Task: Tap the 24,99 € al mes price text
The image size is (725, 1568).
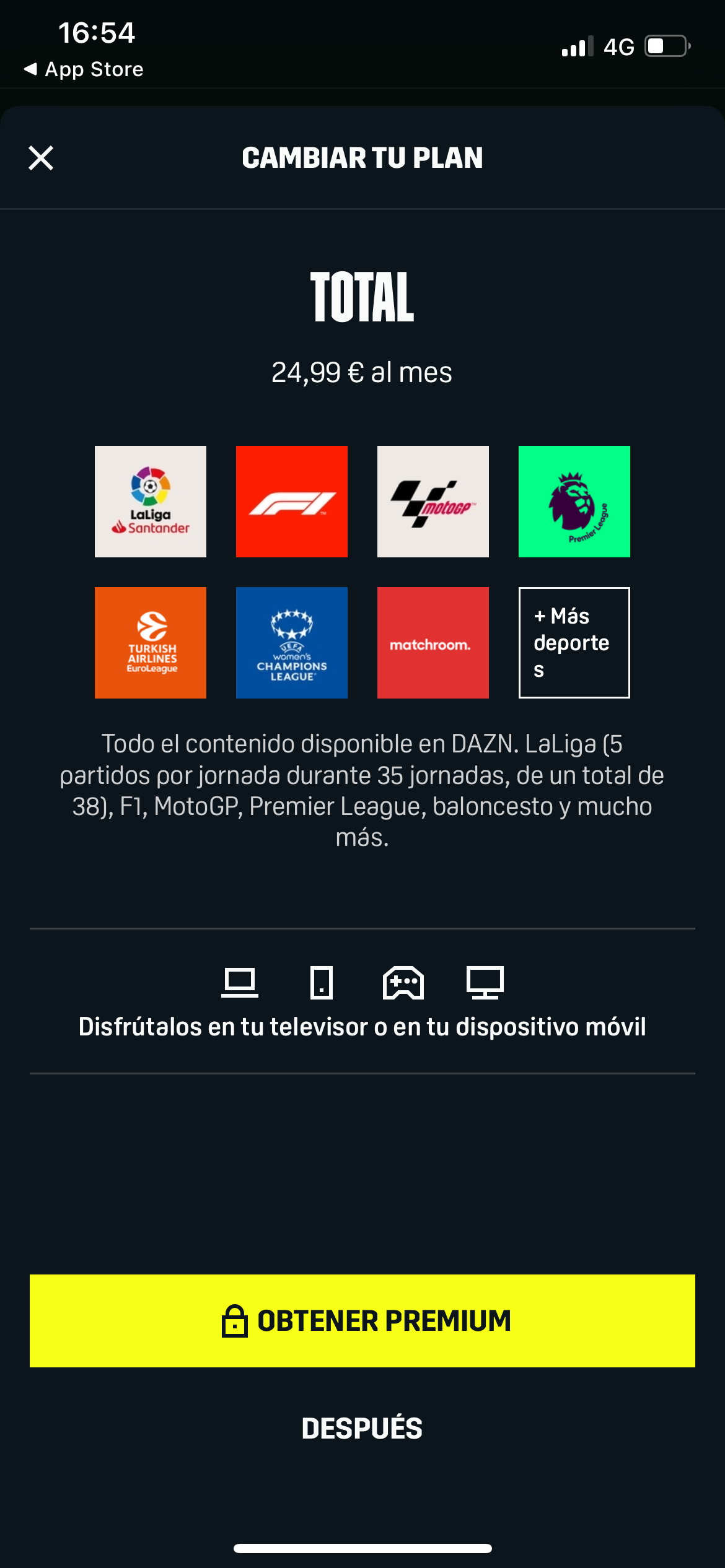Action: click(x=362, y=372)
